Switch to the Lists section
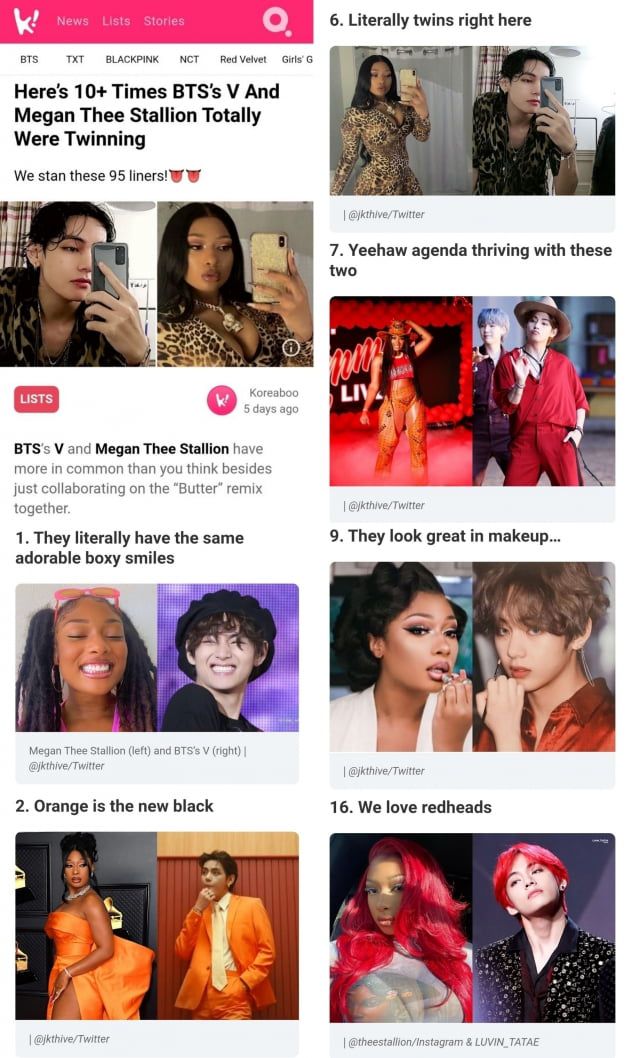The width and height of the screenshot is (630, 1058). pyautogui.click(x=116, y=21)
